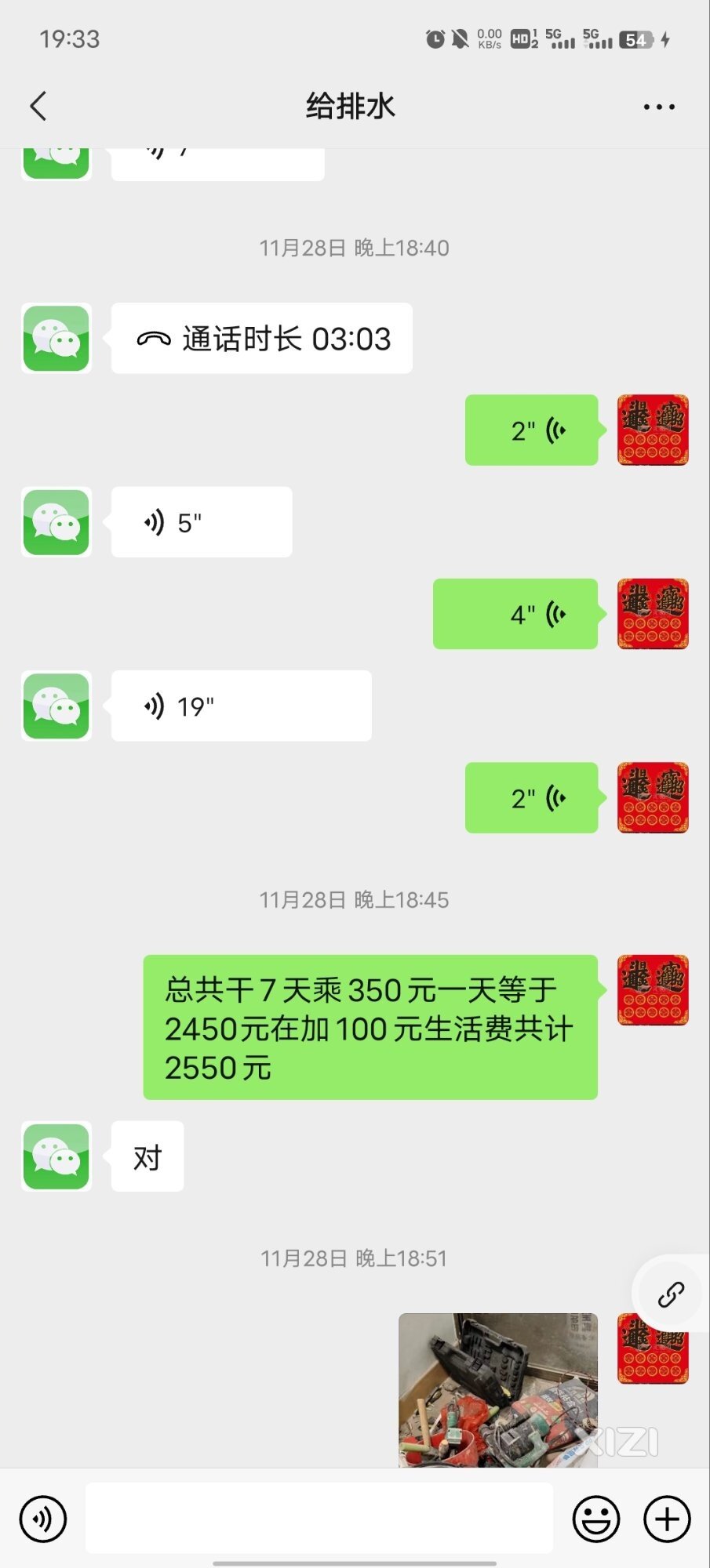Open my avatar beside the 2550元 message
The width and height of the screenshot is (710, 1568).
653,990
